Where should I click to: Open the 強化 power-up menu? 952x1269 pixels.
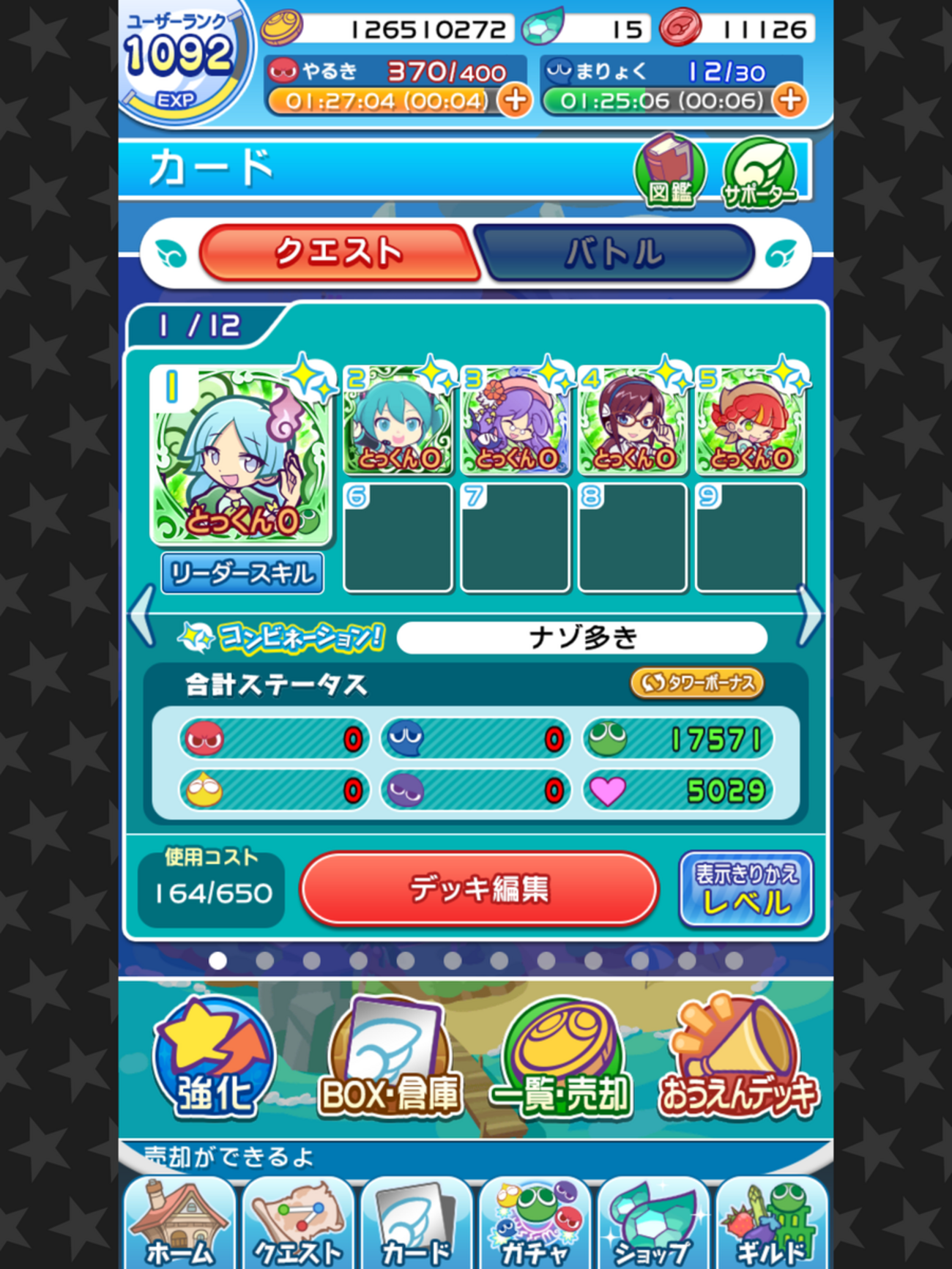(x=214, y=1058)
